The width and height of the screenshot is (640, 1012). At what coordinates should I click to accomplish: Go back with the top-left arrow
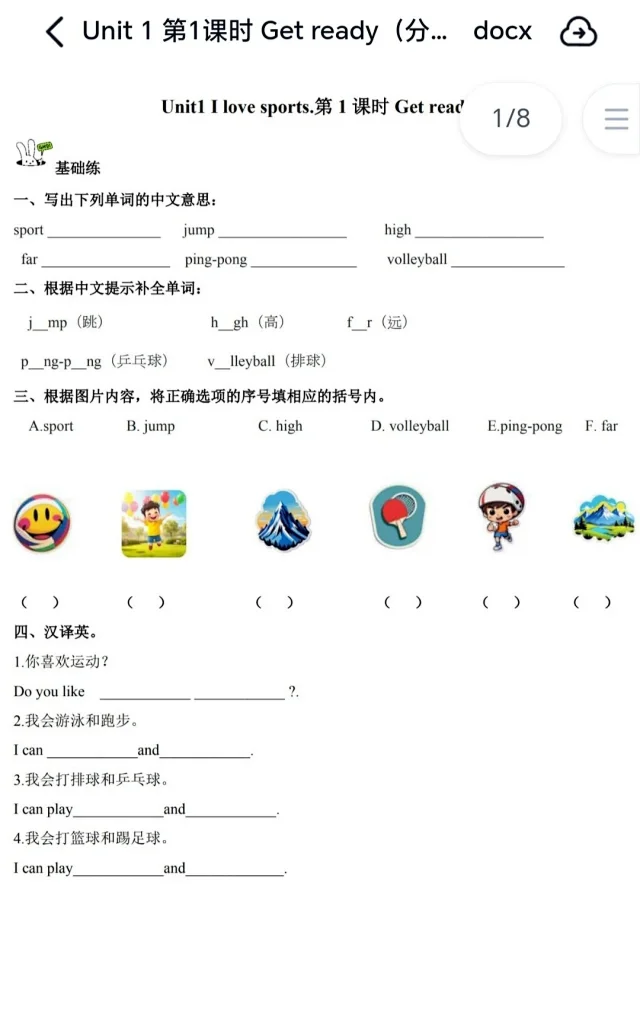pos(55,32)
